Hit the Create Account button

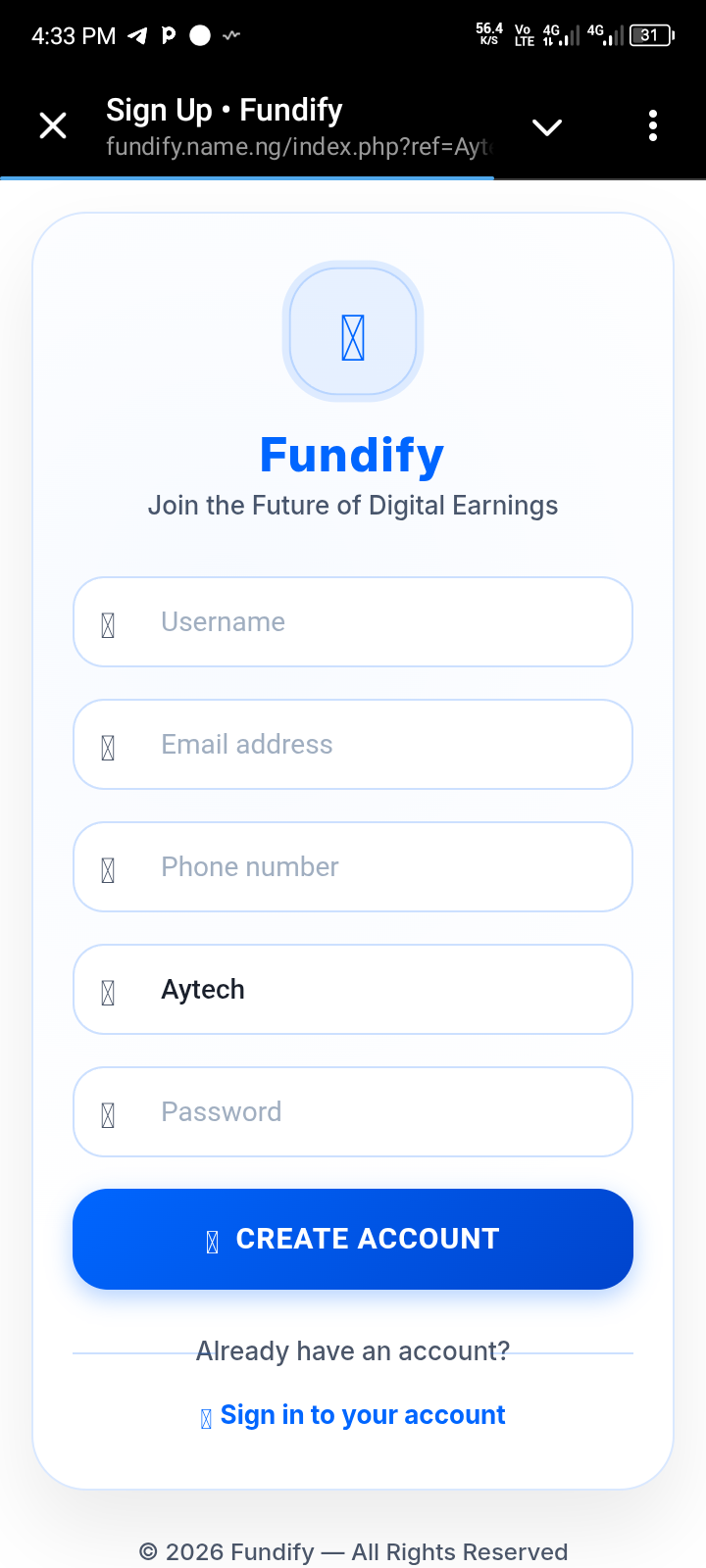tap(353, 1239)
